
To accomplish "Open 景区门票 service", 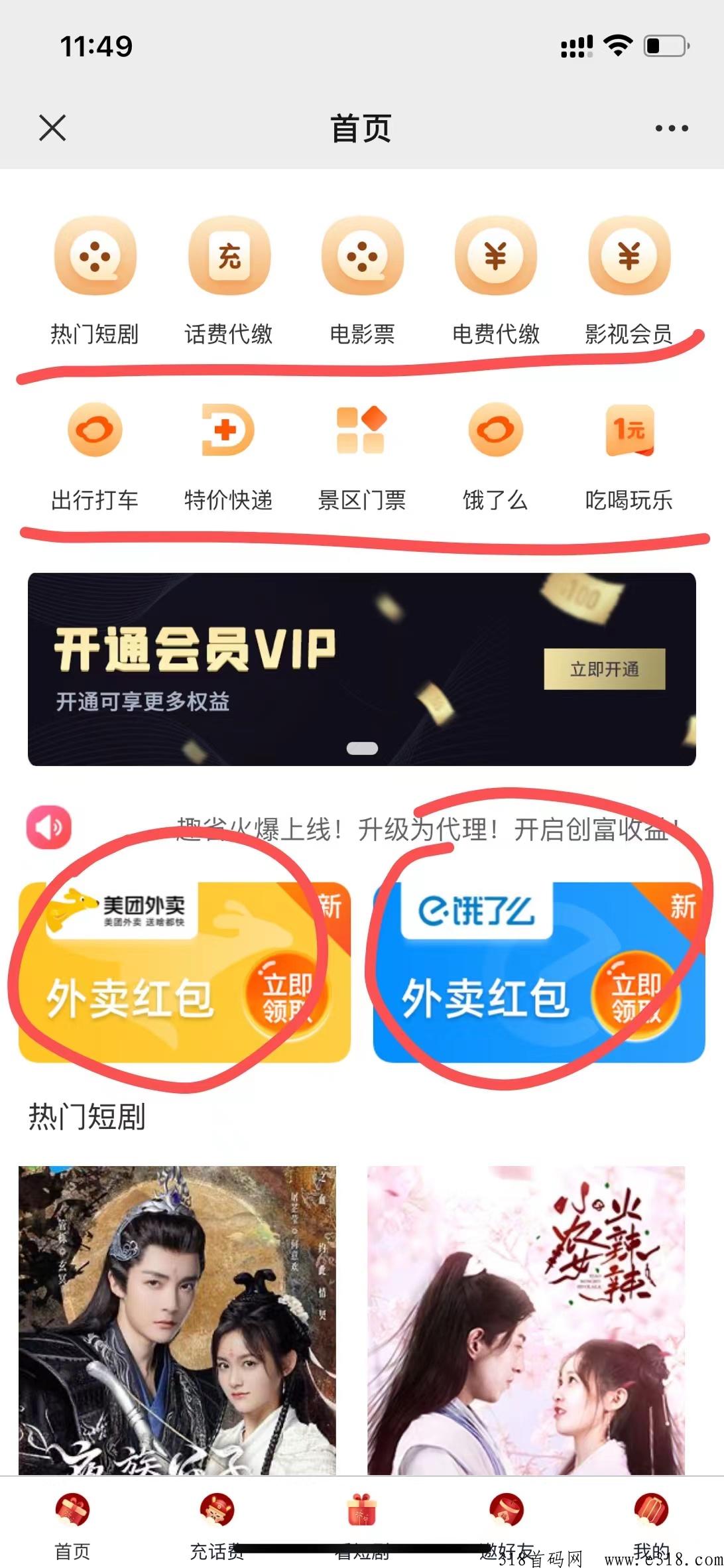I will click(362, 456).
